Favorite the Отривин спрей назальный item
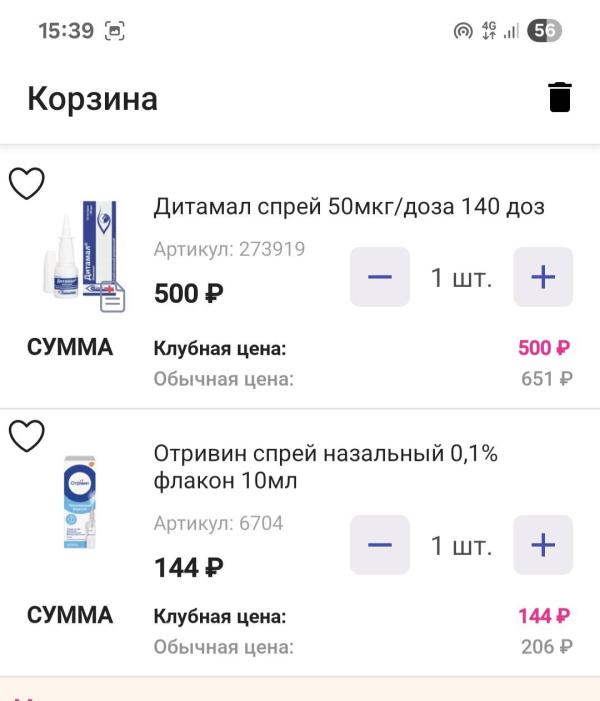600x701 pixels. click(x=27, y=435)
